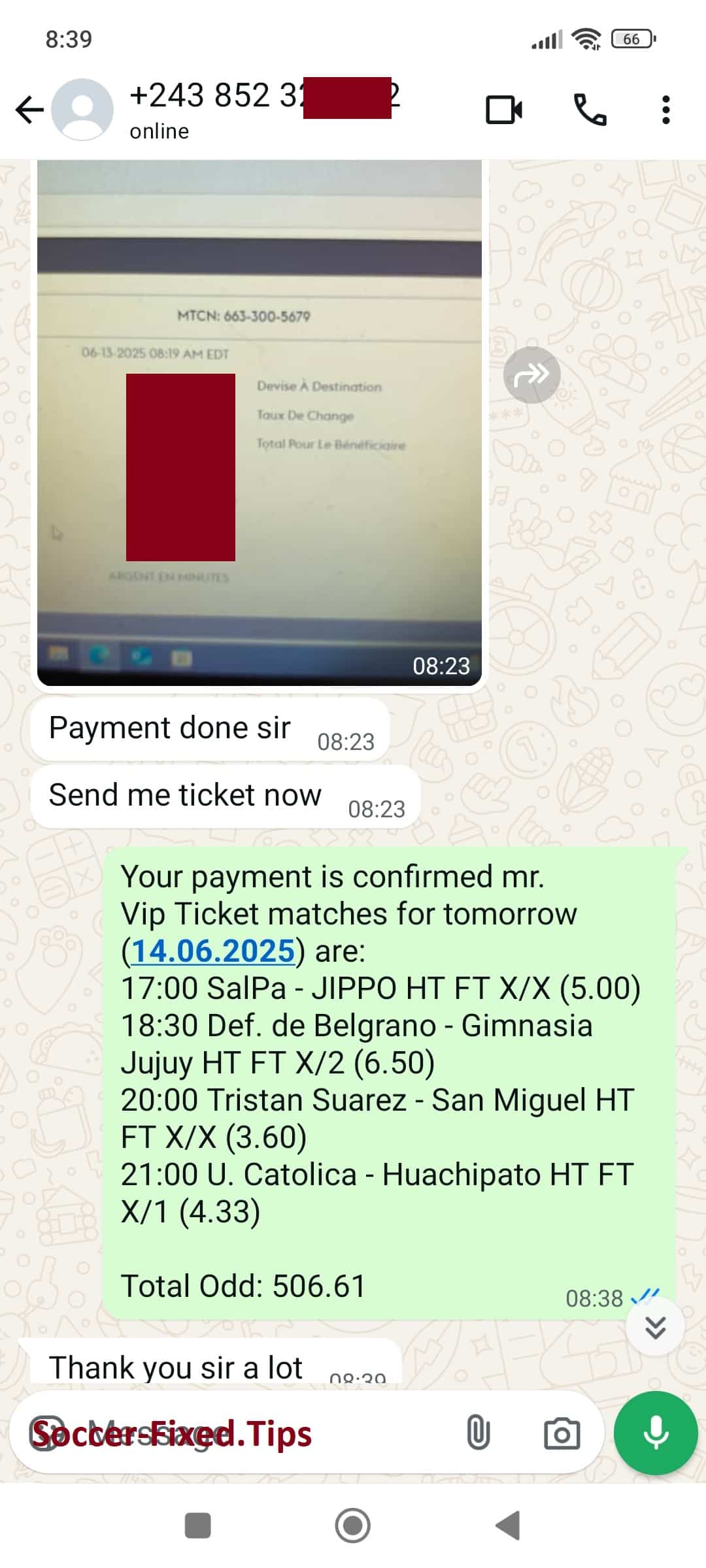The height and width of the screenshot is (1568, 706).
Task: Go back using the header arrow
Action: pos(29,110)
